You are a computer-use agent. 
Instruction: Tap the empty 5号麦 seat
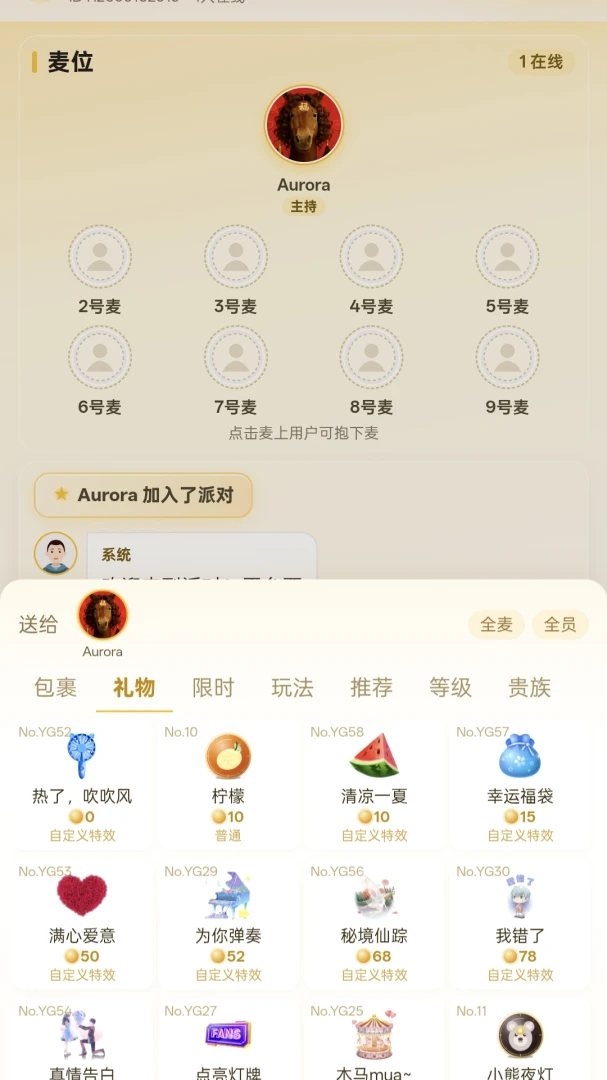point(507,256)
